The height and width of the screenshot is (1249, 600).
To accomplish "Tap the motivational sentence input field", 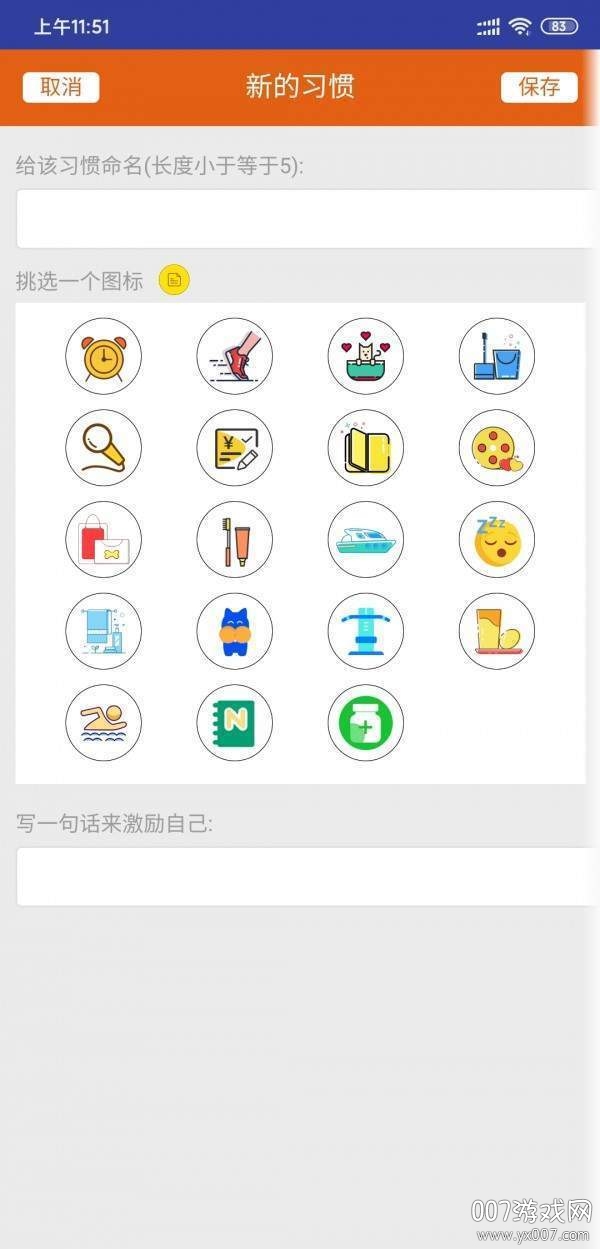I will click(305, 877).
